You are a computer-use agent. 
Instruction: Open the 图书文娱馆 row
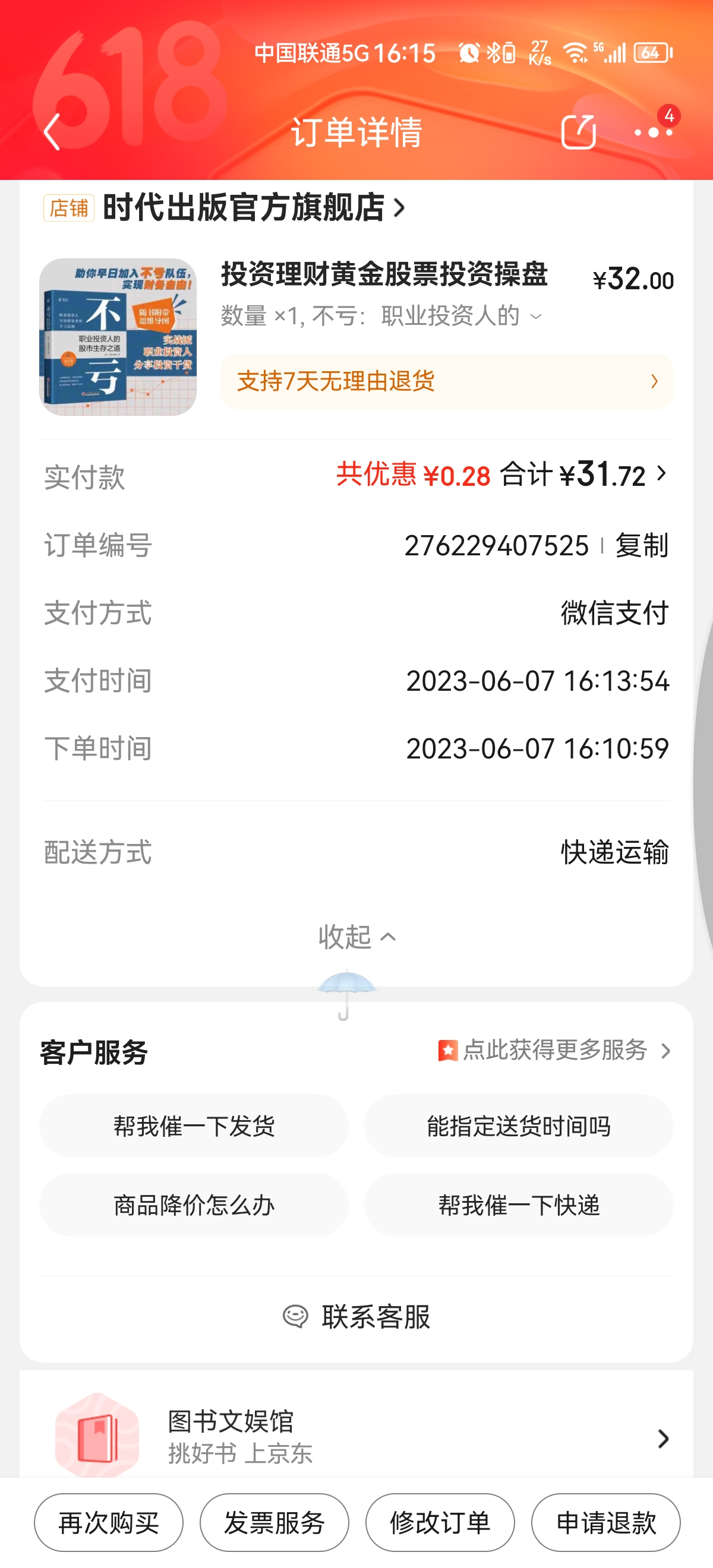[x=357, y=1437]
